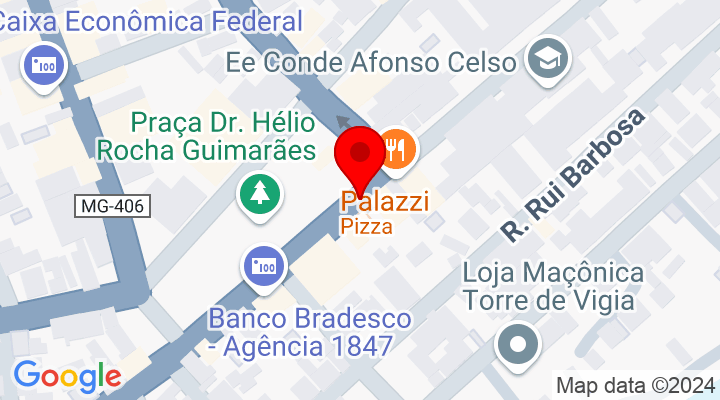Open the Palazzi Pizza restaurant marker
Viewport: 720px width, 400px height.
coord(397,150)
